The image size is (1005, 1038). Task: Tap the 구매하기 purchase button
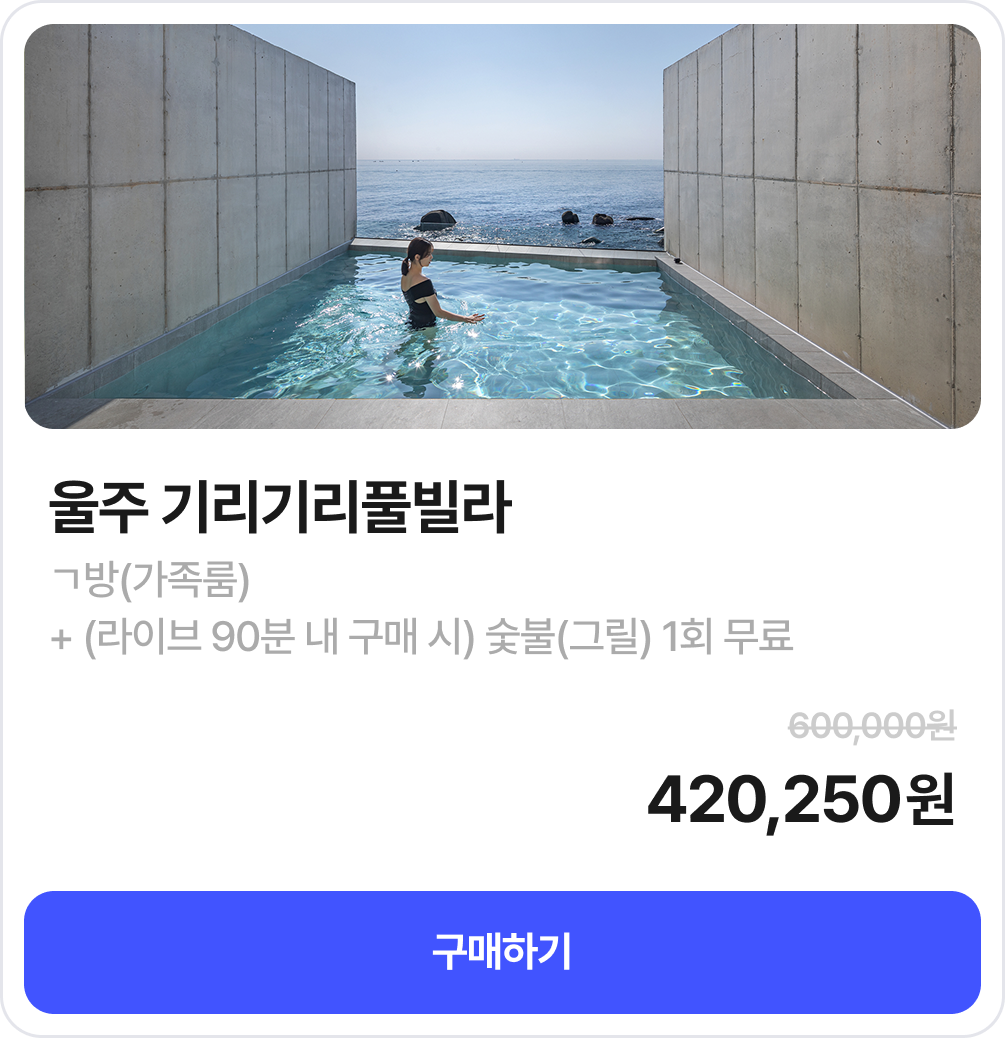coord(502,952)
